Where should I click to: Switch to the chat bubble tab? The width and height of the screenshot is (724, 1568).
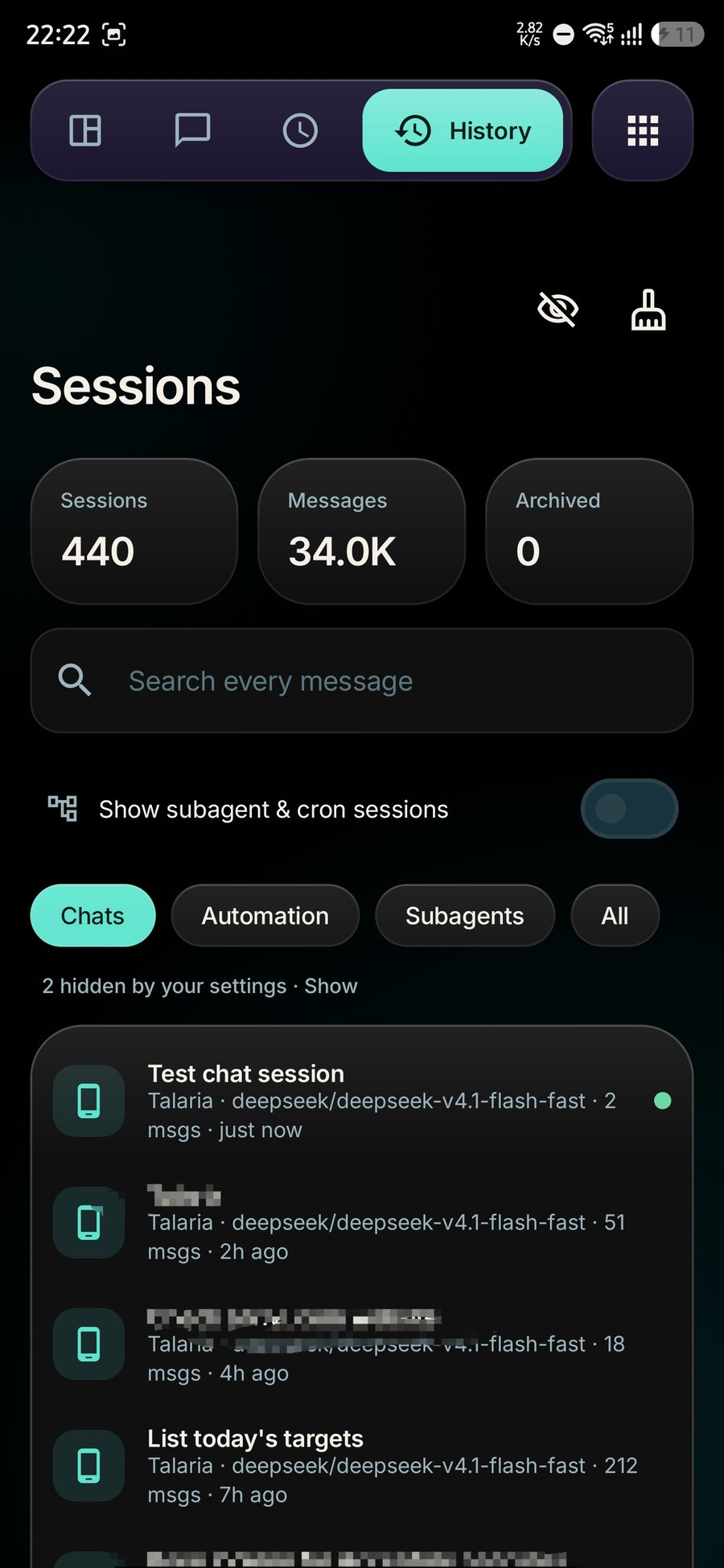[x=192, y=130]
